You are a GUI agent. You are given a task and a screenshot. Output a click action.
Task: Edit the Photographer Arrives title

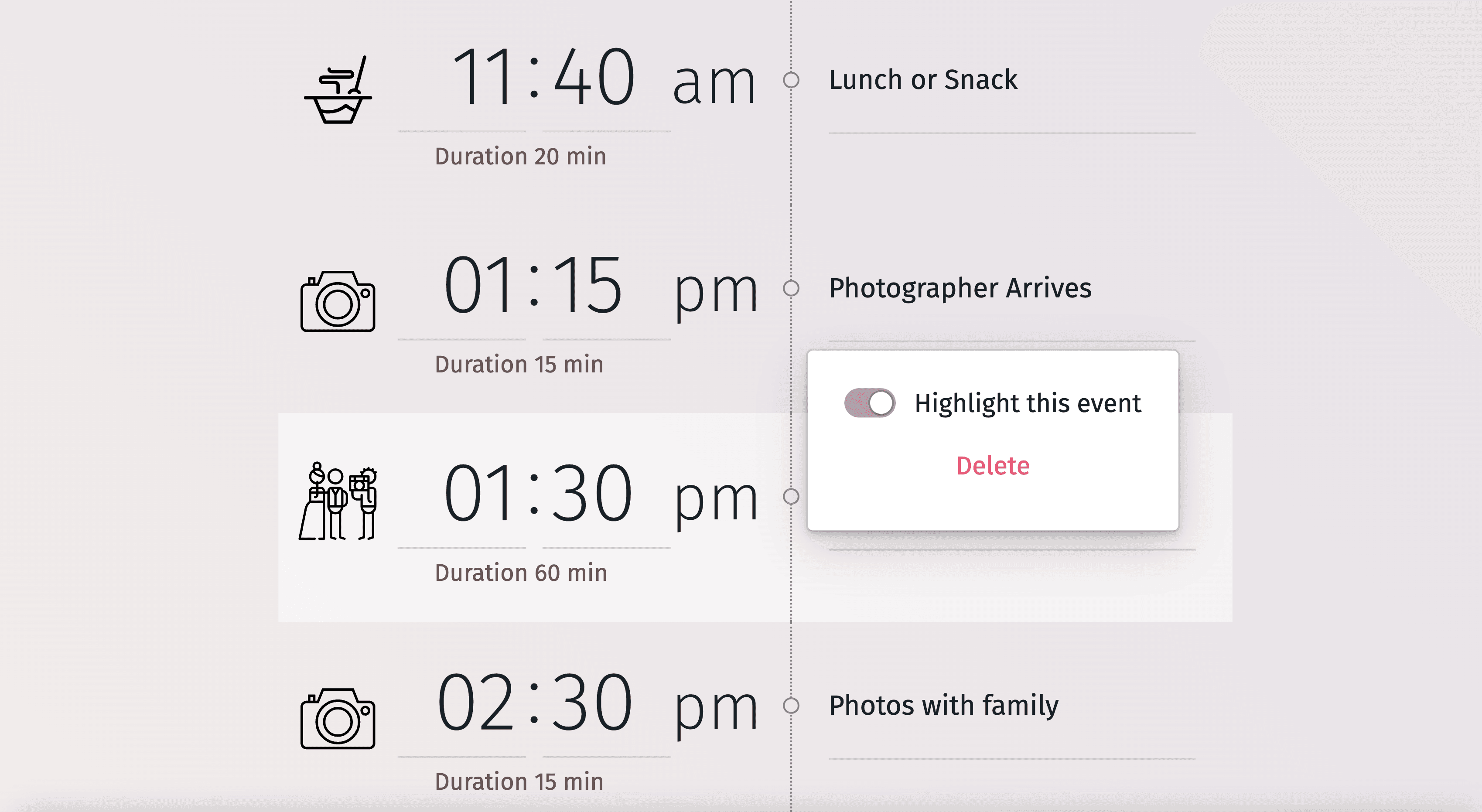960,287
